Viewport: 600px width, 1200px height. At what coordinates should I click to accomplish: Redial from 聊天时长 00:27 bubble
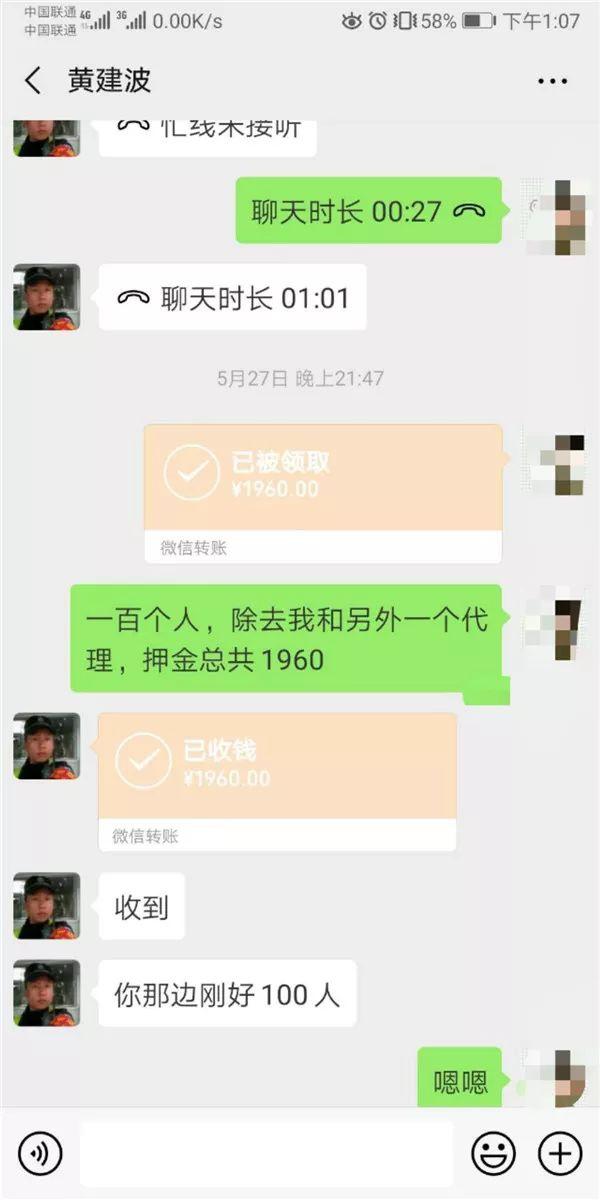(368, 211)
